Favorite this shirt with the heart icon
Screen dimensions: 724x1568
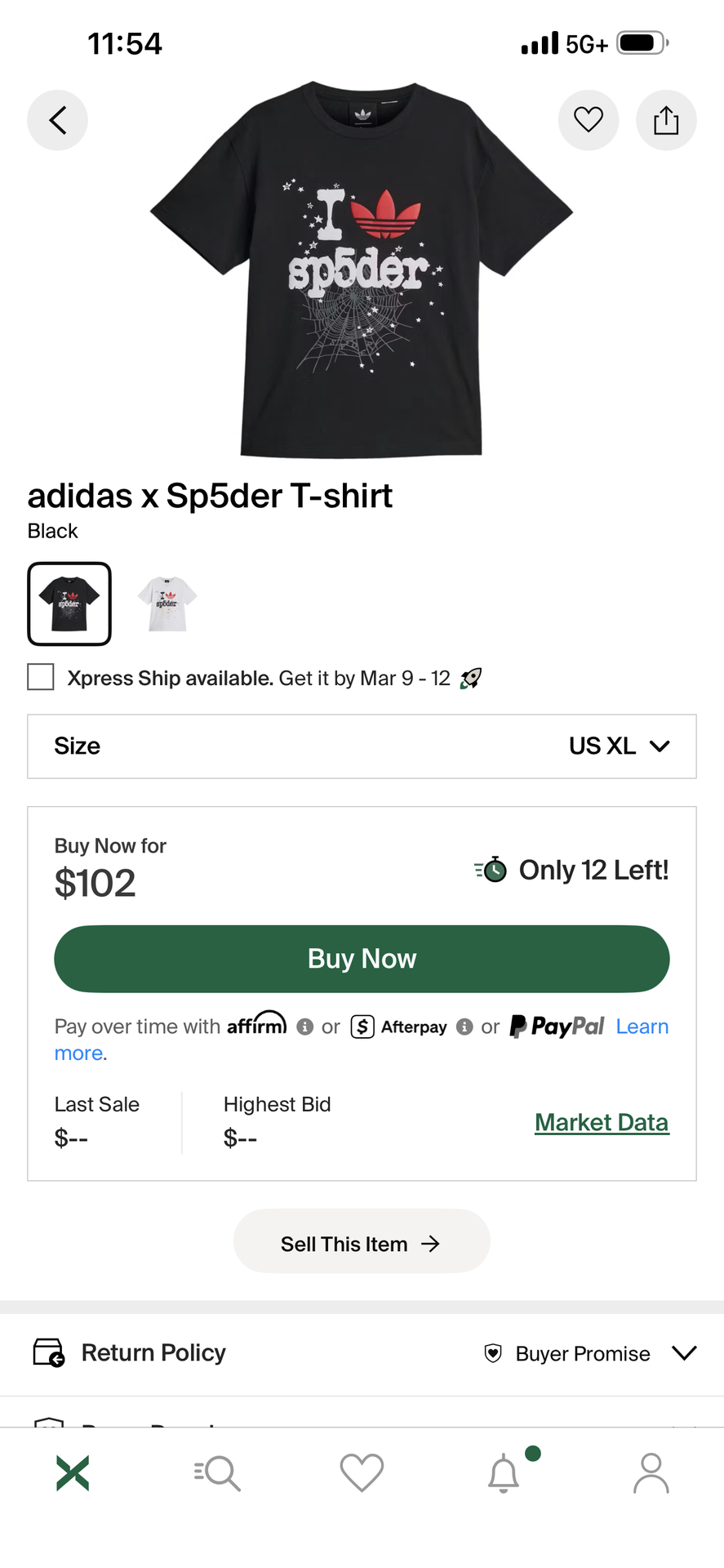tap(588, 120)
